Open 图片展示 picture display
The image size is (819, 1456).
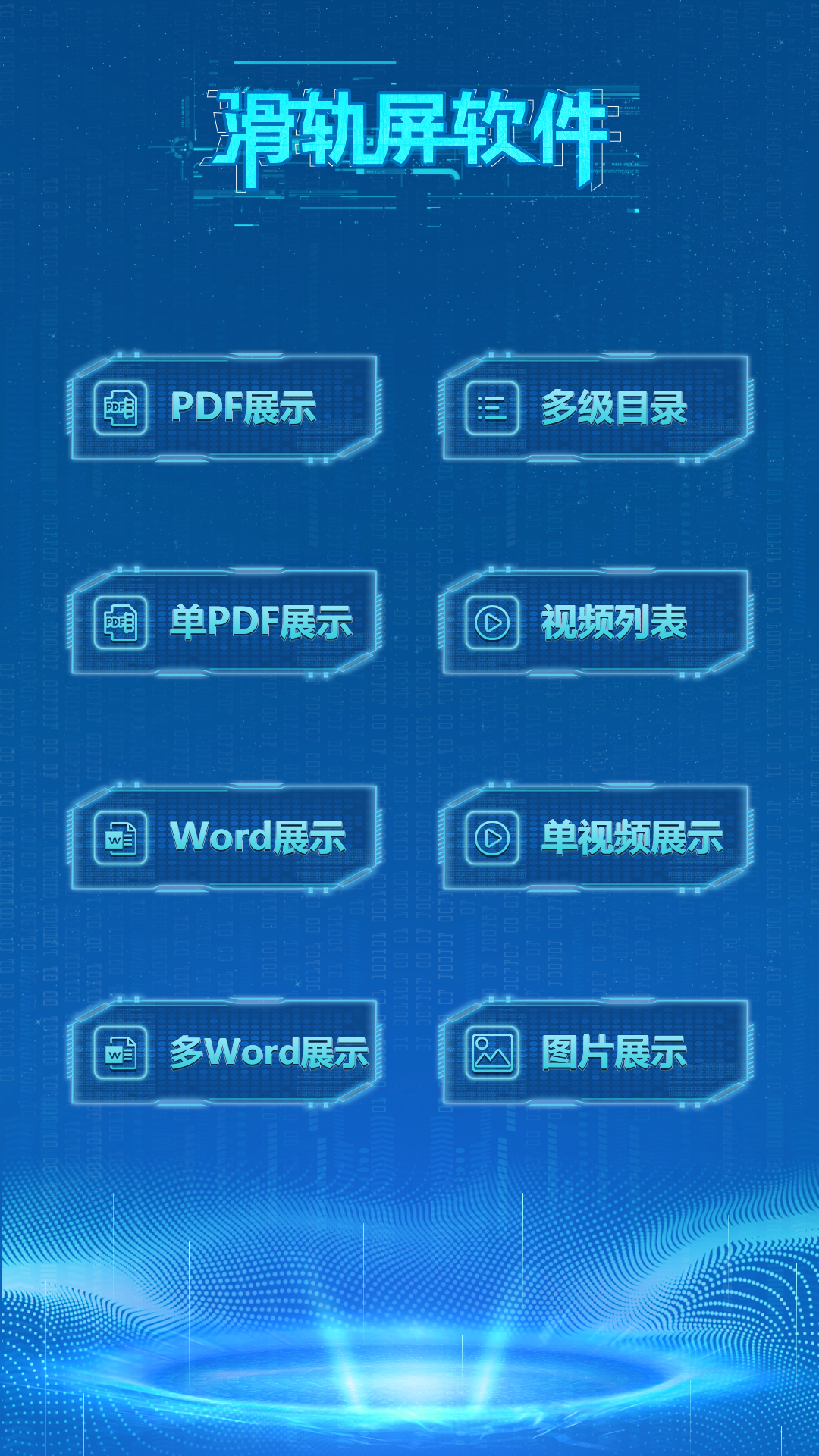tap(595, 1053)
